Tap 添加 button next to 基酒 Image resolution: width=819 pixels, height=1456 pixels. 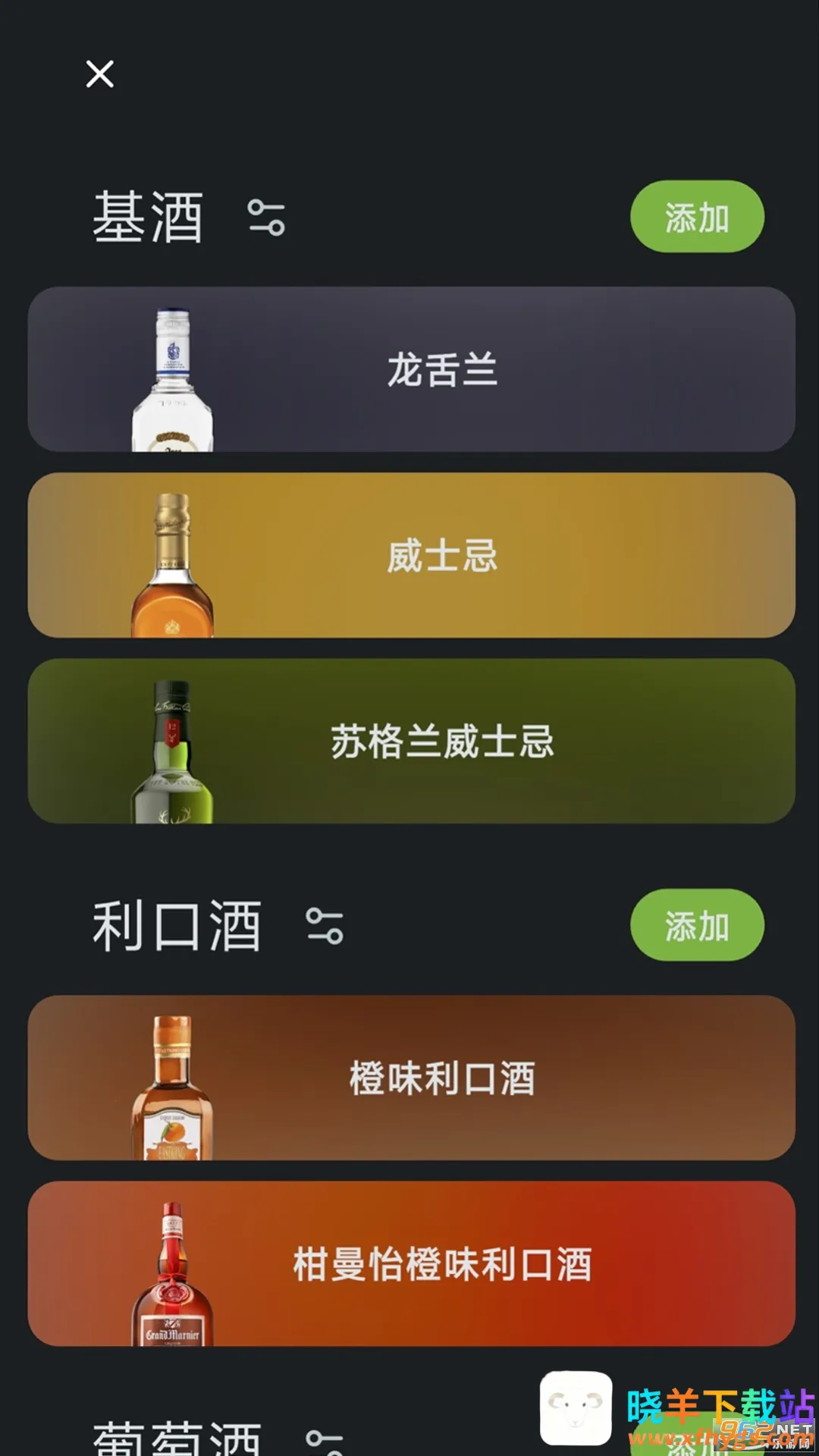[x=696, y=217]
